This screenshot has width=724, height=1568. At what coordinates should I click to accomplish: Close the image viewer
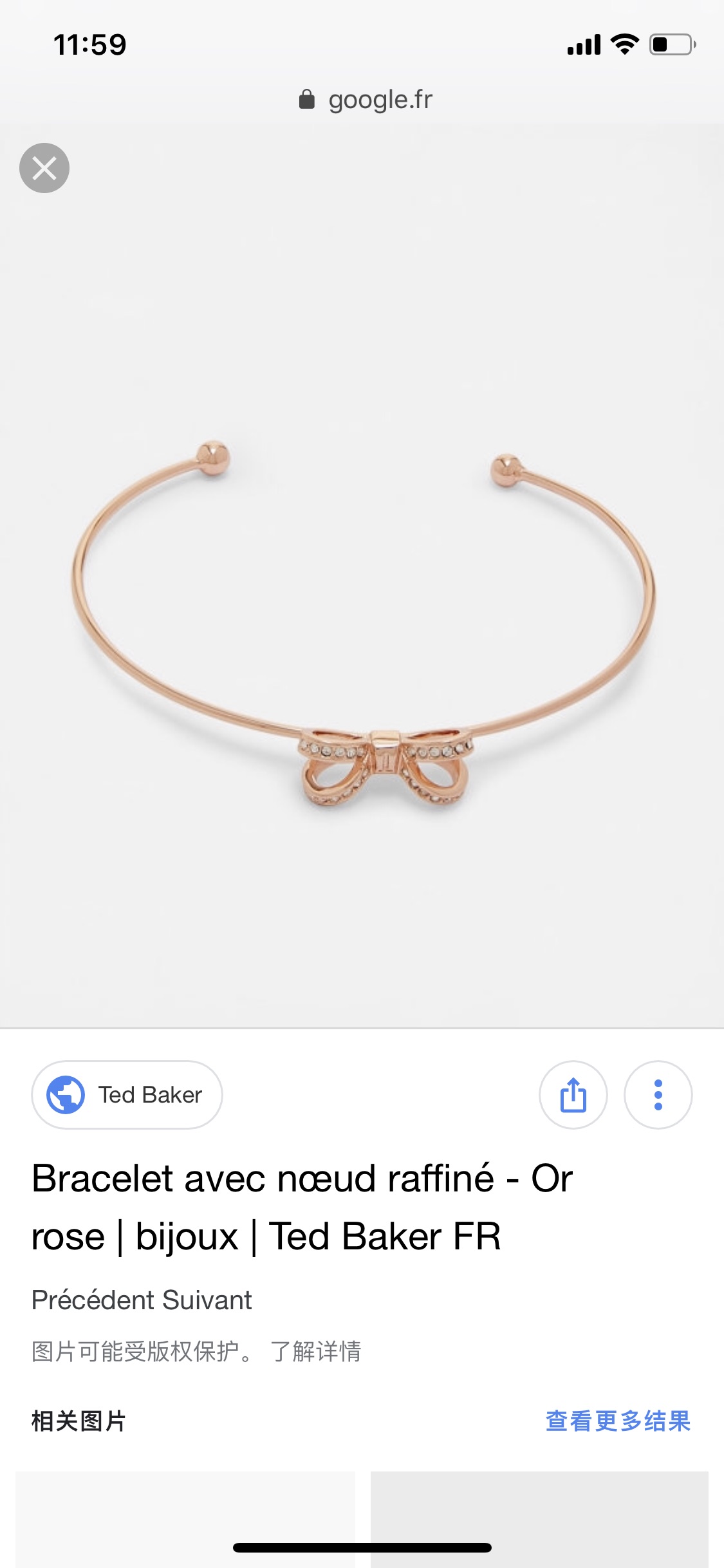[44, 168]
